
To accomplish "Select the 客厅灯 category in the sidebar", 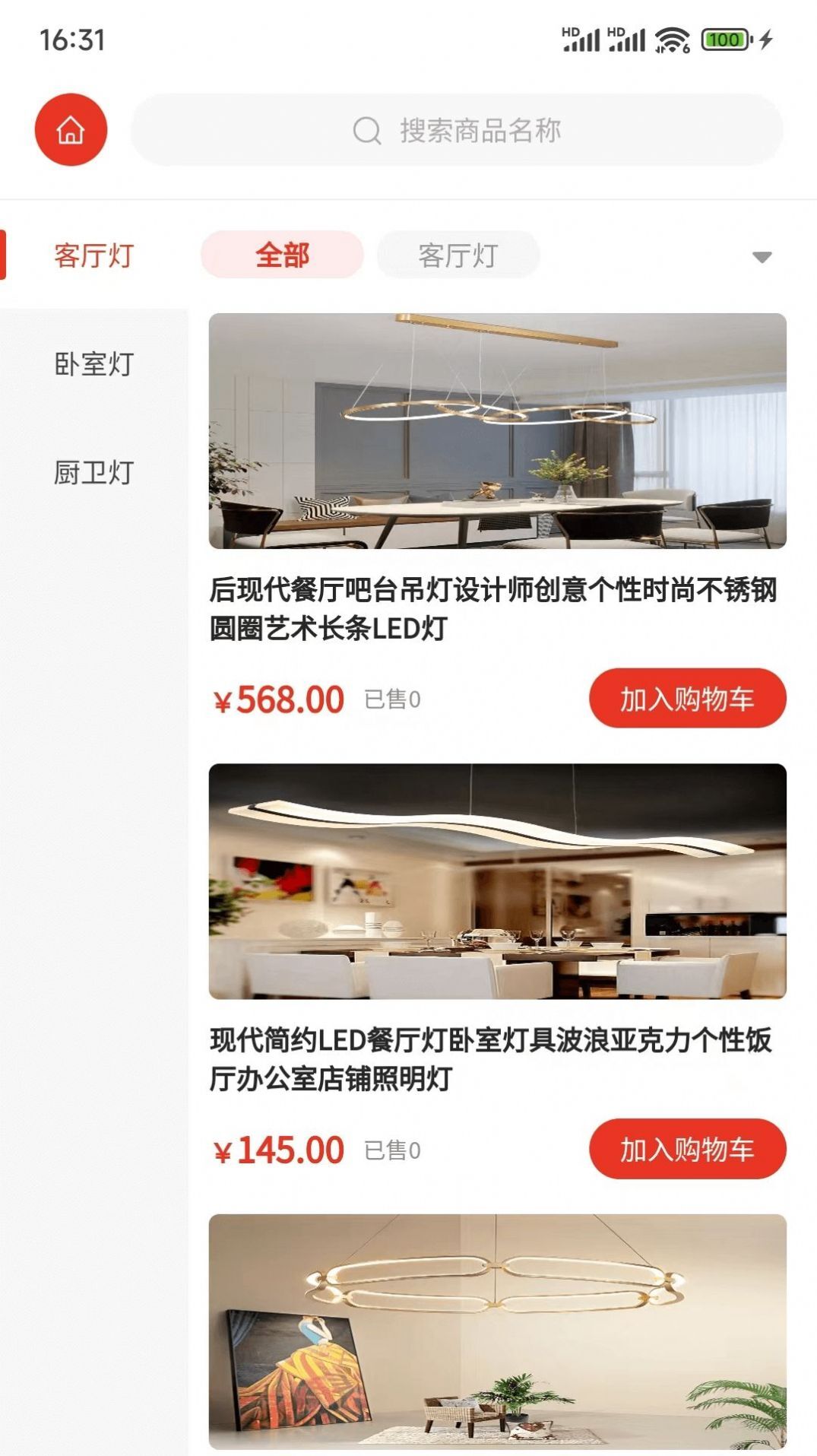I will click(x=93, y=255).
